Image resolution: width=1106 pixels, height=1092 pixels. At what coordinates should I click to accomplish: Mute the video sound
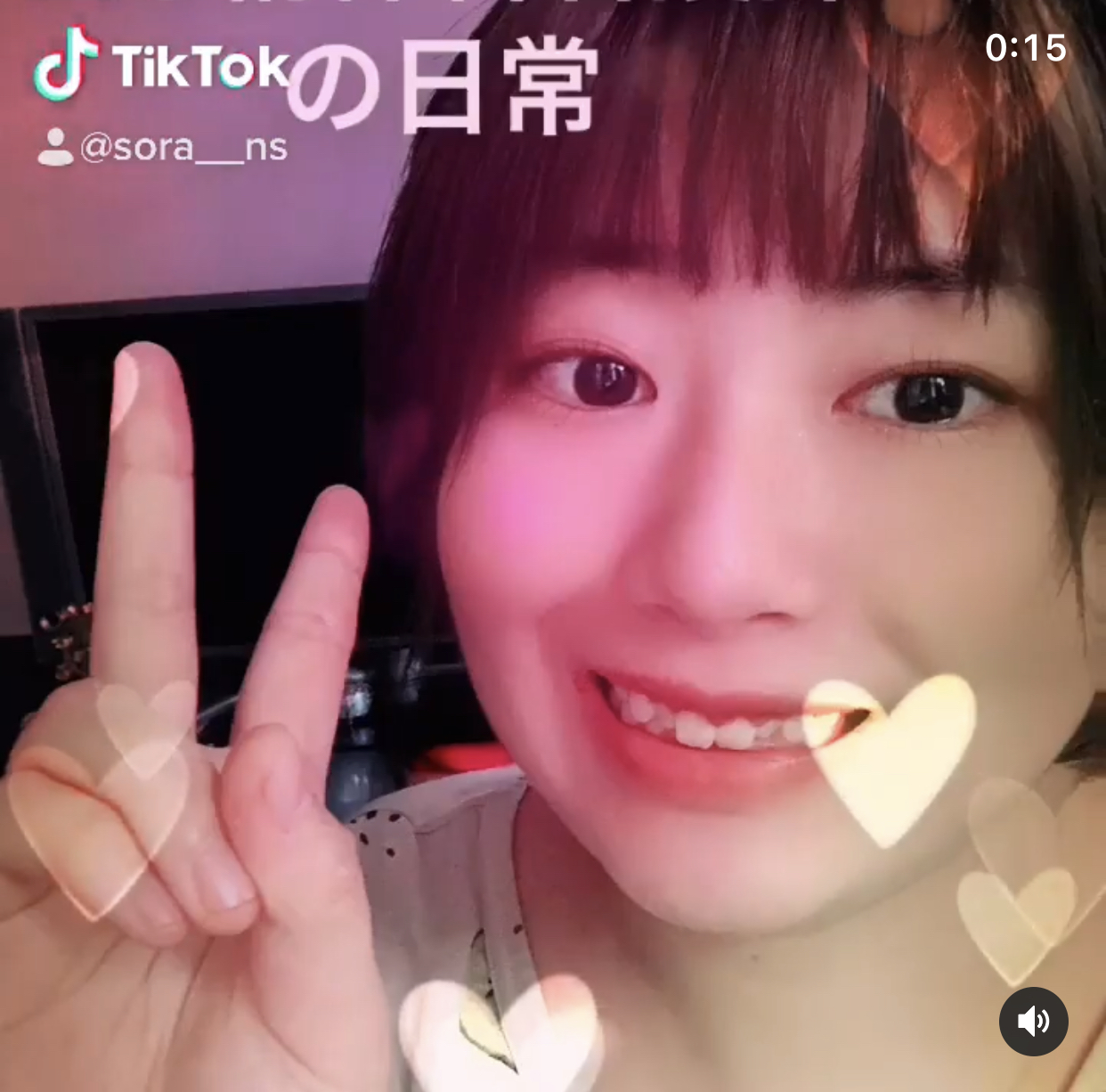pyautogui.click(x=1033, y=1021)
